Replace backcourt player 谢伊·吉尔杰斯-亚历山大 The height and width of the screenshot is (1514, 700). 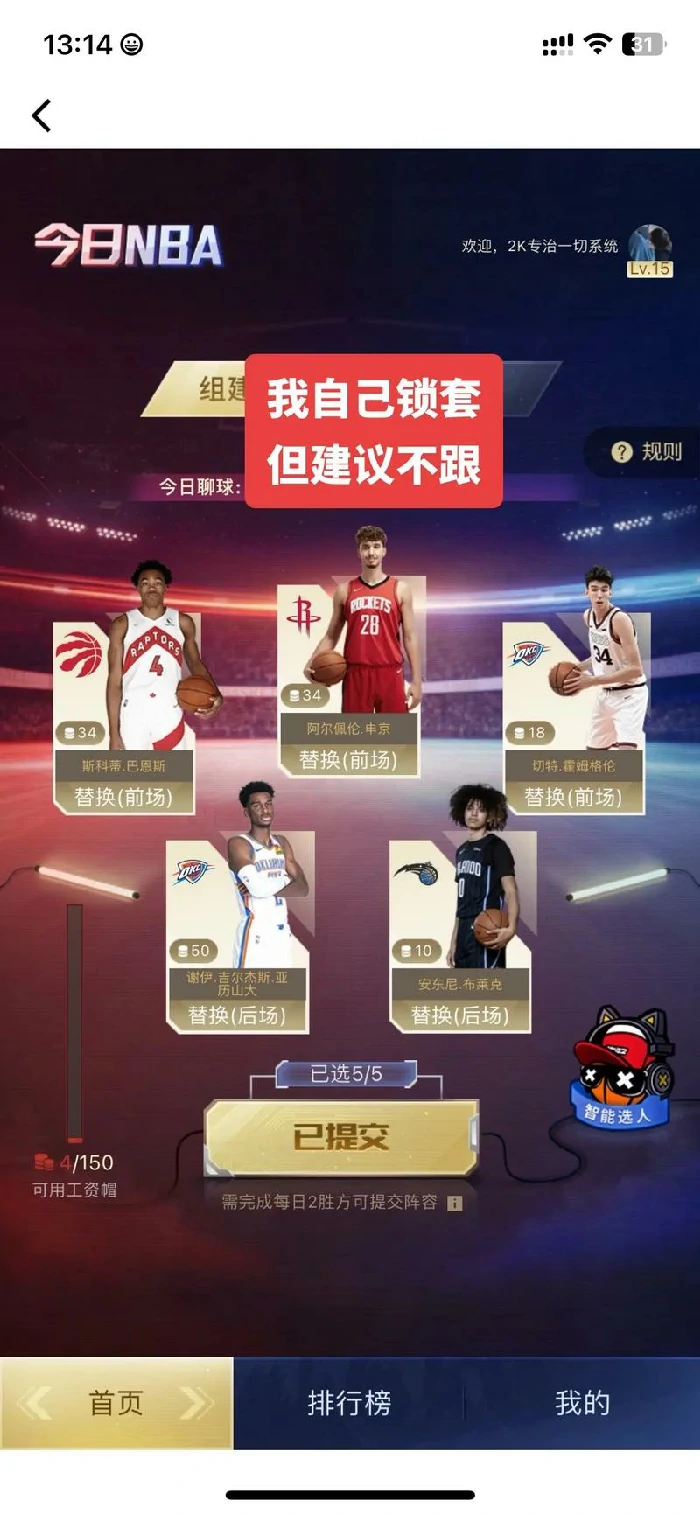(x=236, y=1015)
